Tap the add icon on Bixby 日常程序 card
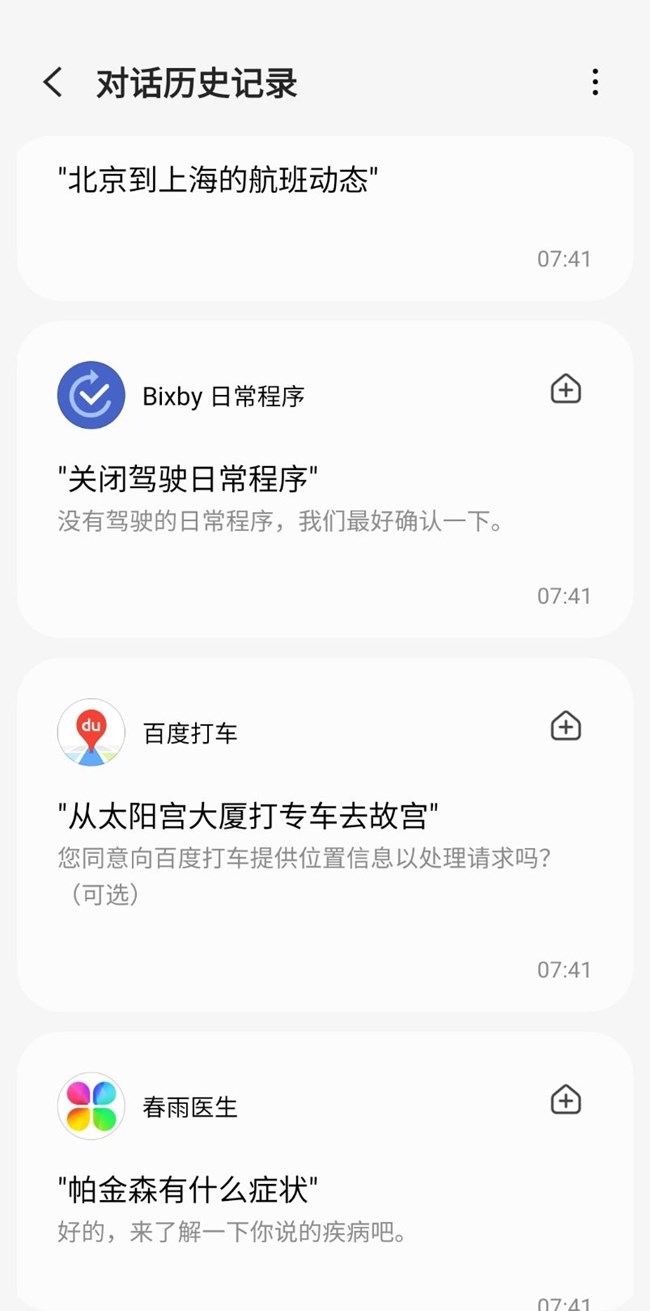 (566, 389)
